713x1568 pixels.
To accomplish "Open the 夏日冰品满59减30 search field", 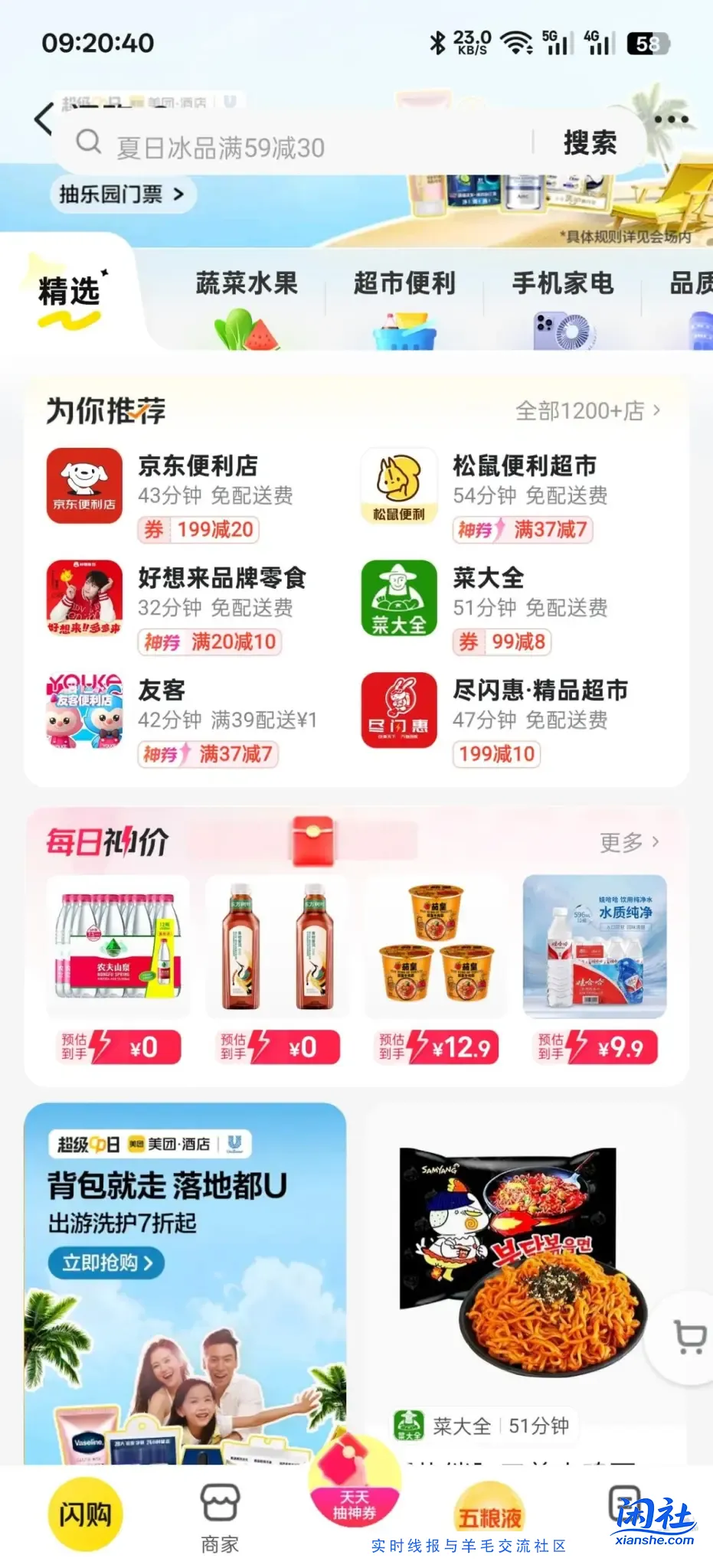I will pos(306,145).
